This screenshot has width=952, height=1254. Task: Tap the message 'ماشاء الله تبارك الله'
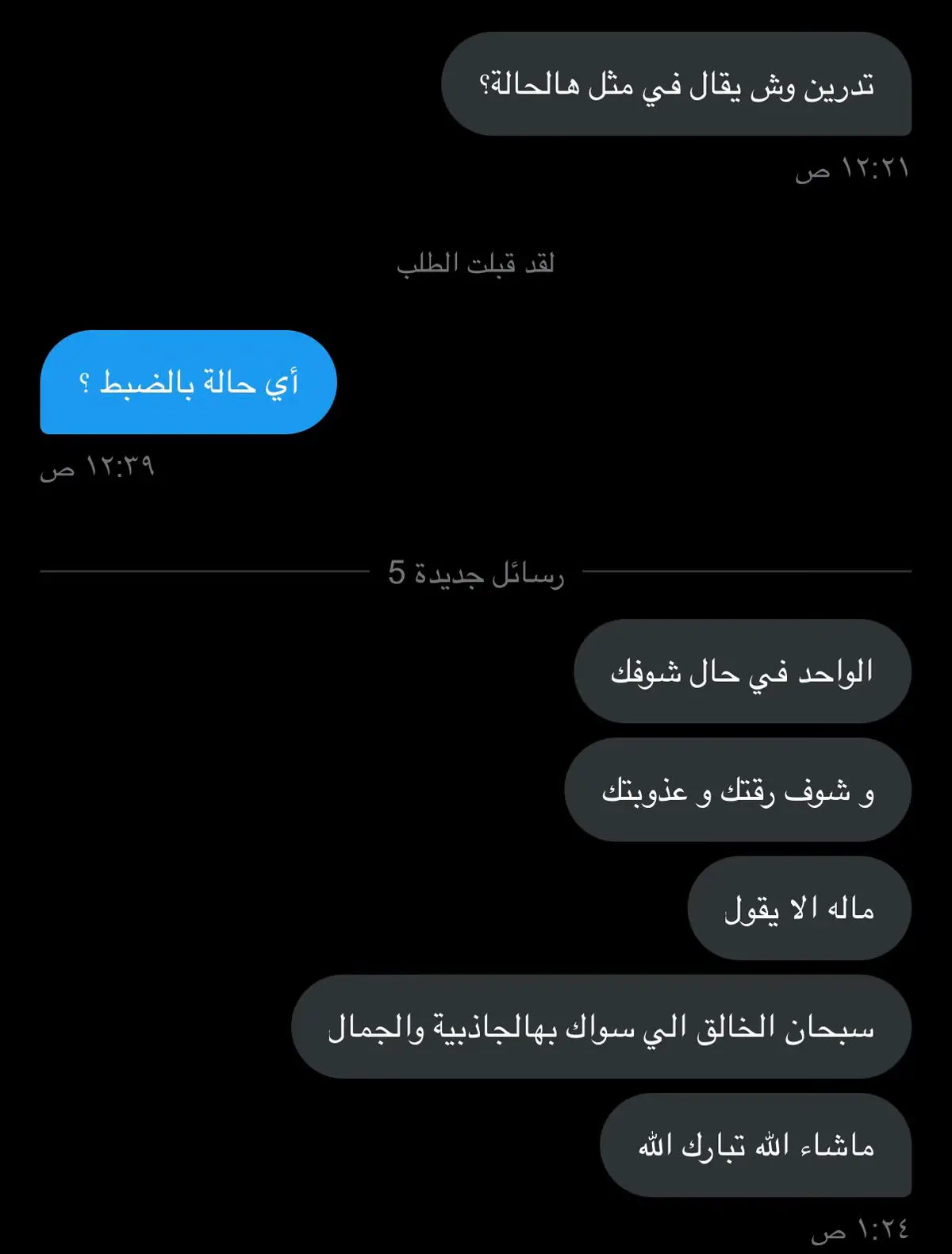[755, 1145]
